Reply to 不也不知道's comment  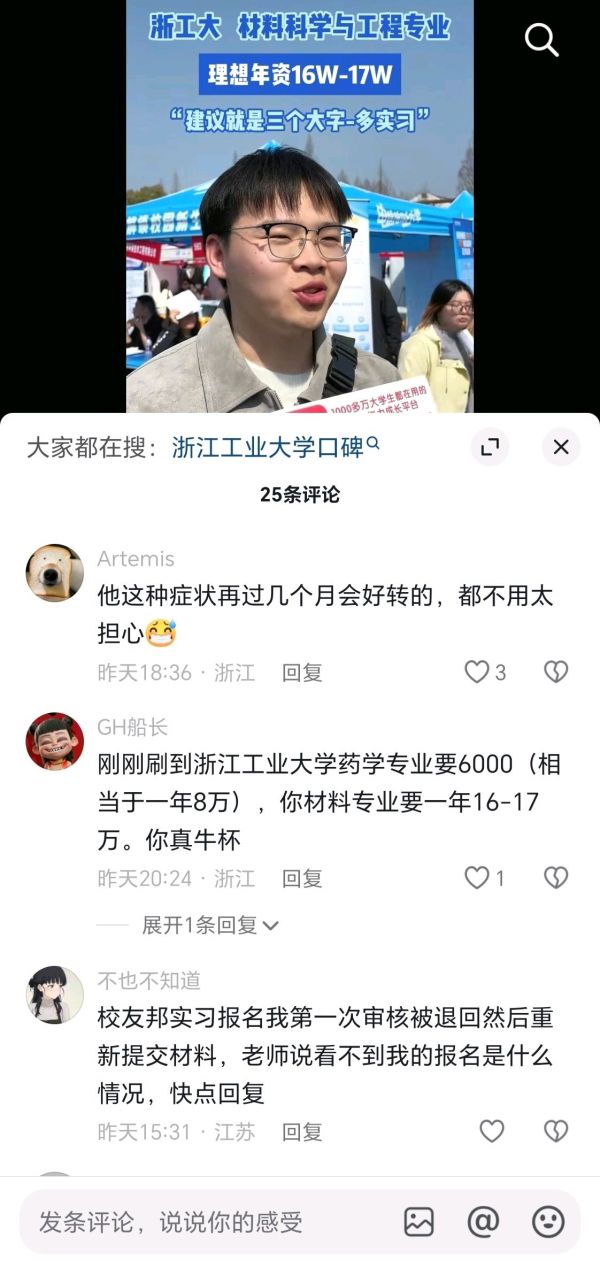[x=302, y=1132]
